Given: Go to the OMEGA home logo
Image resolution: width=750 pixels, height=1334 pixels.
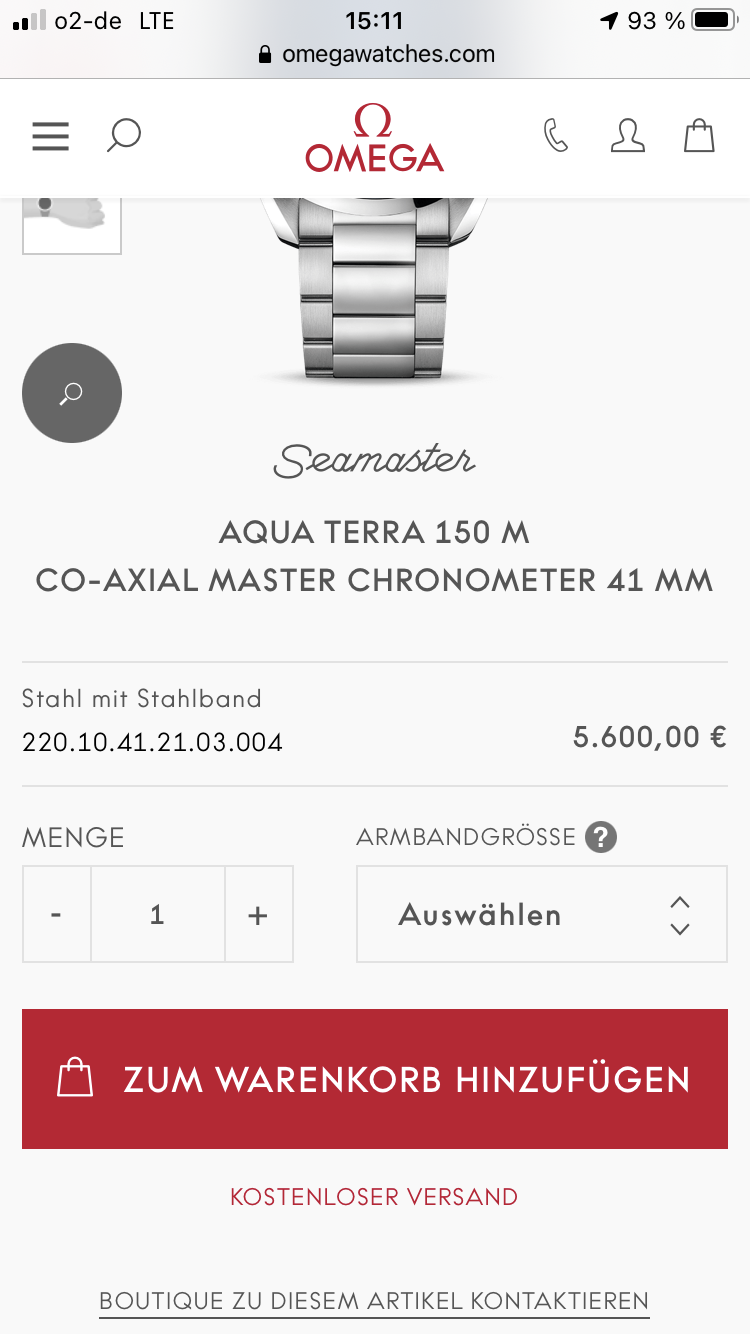Looking at the screenshot, I should 374,139.
